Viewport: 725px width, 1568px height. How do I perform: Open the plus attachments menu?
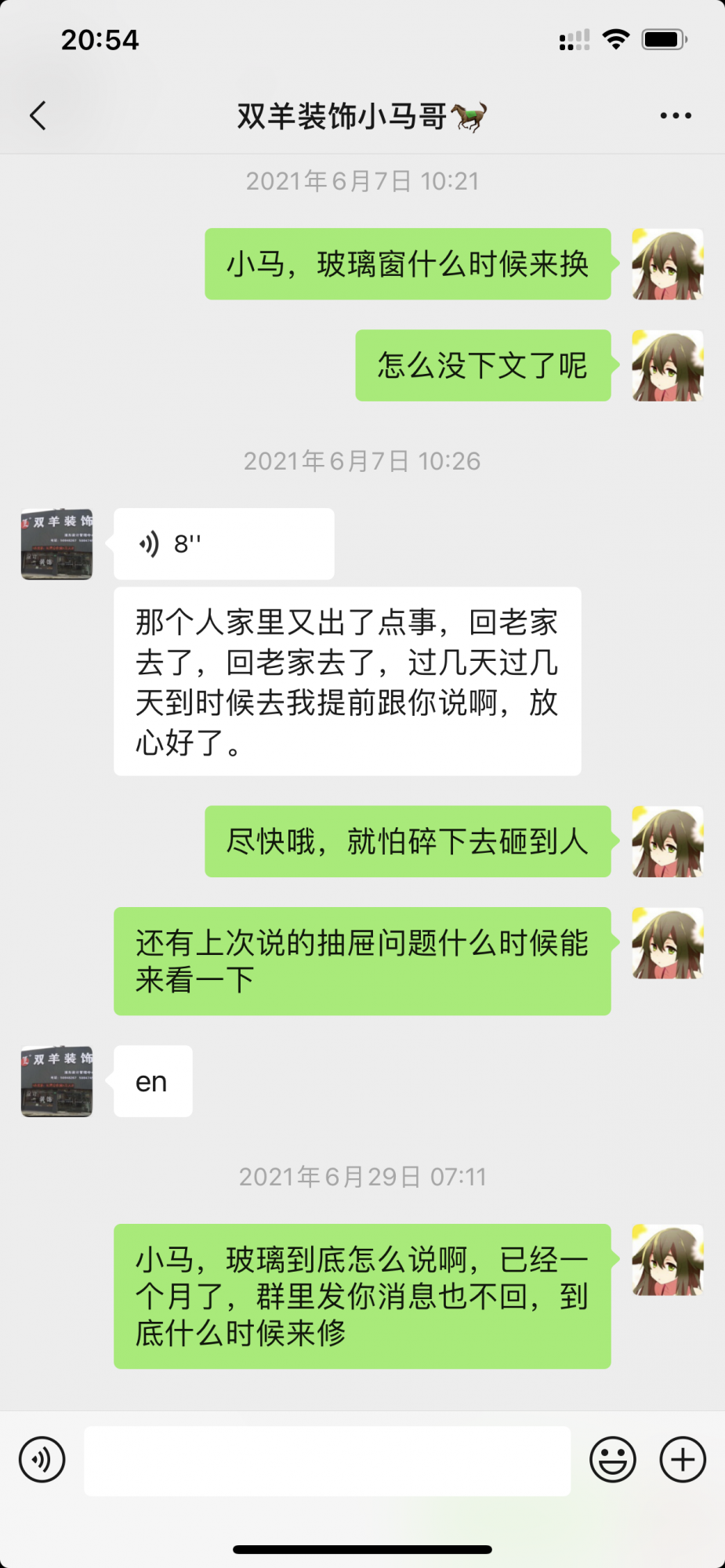[x=682, y=1459]
